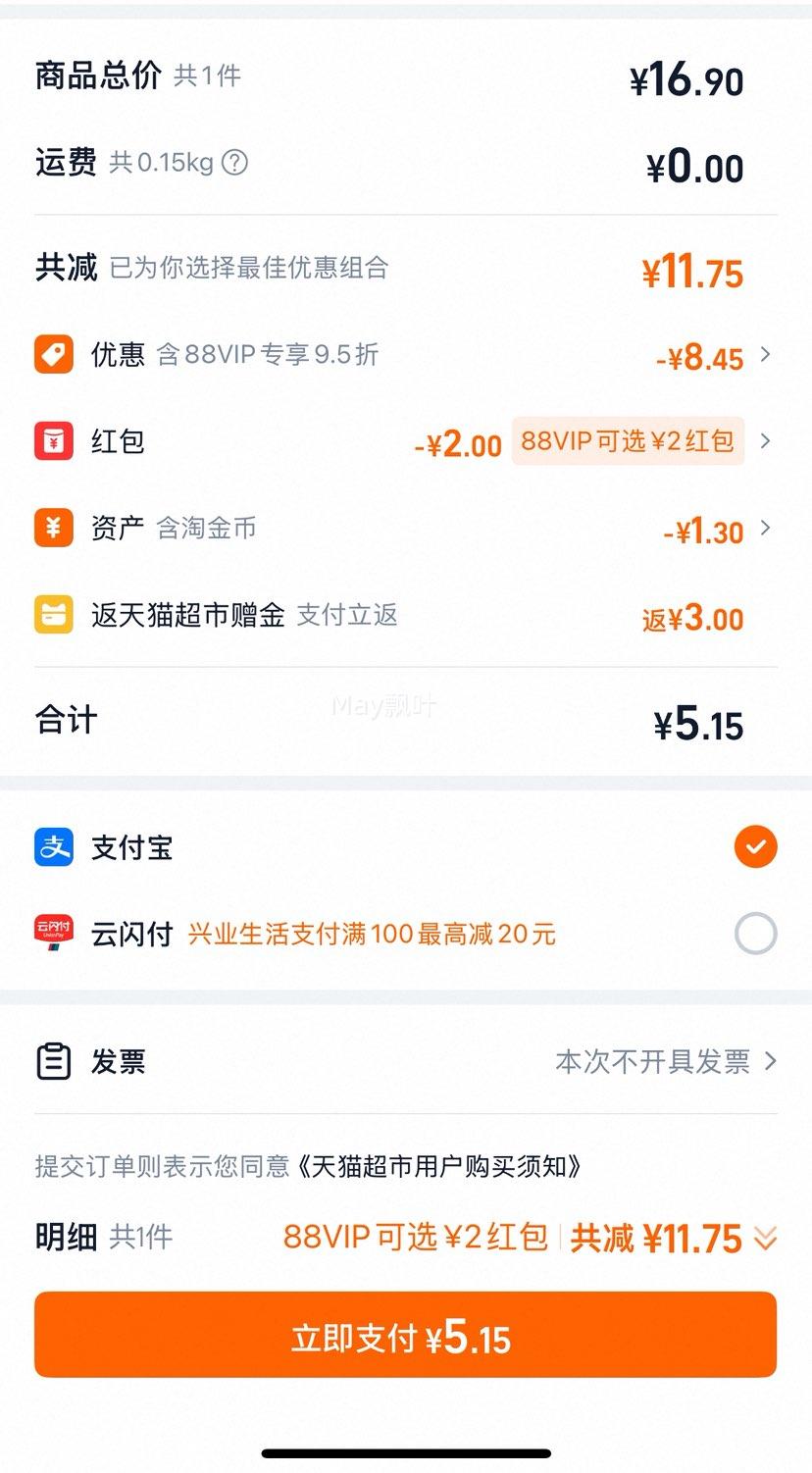Click the 资产 yuan symbol icon
Screen dimensions: 812x1473
click(54, 528)
